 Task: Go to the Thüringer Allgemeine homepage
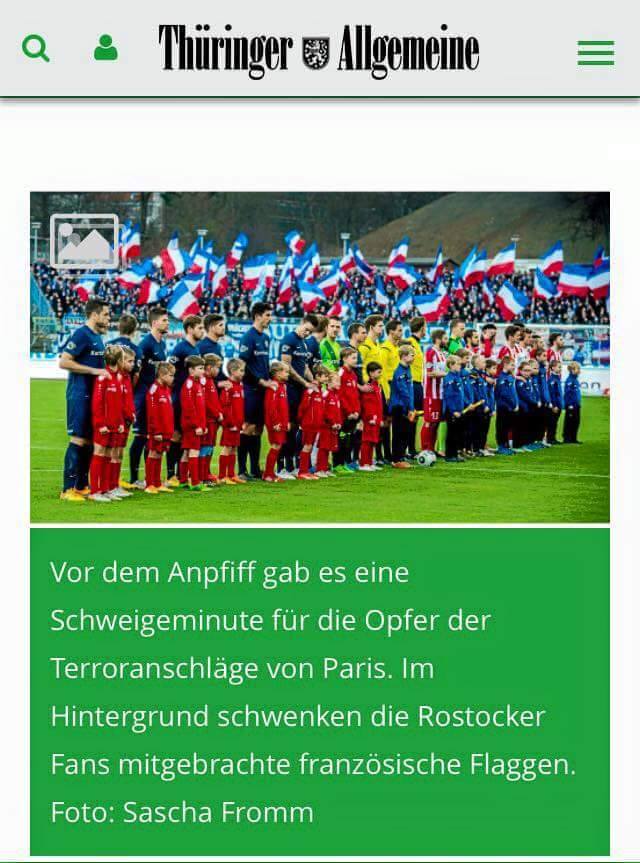(x=318, y=51)
